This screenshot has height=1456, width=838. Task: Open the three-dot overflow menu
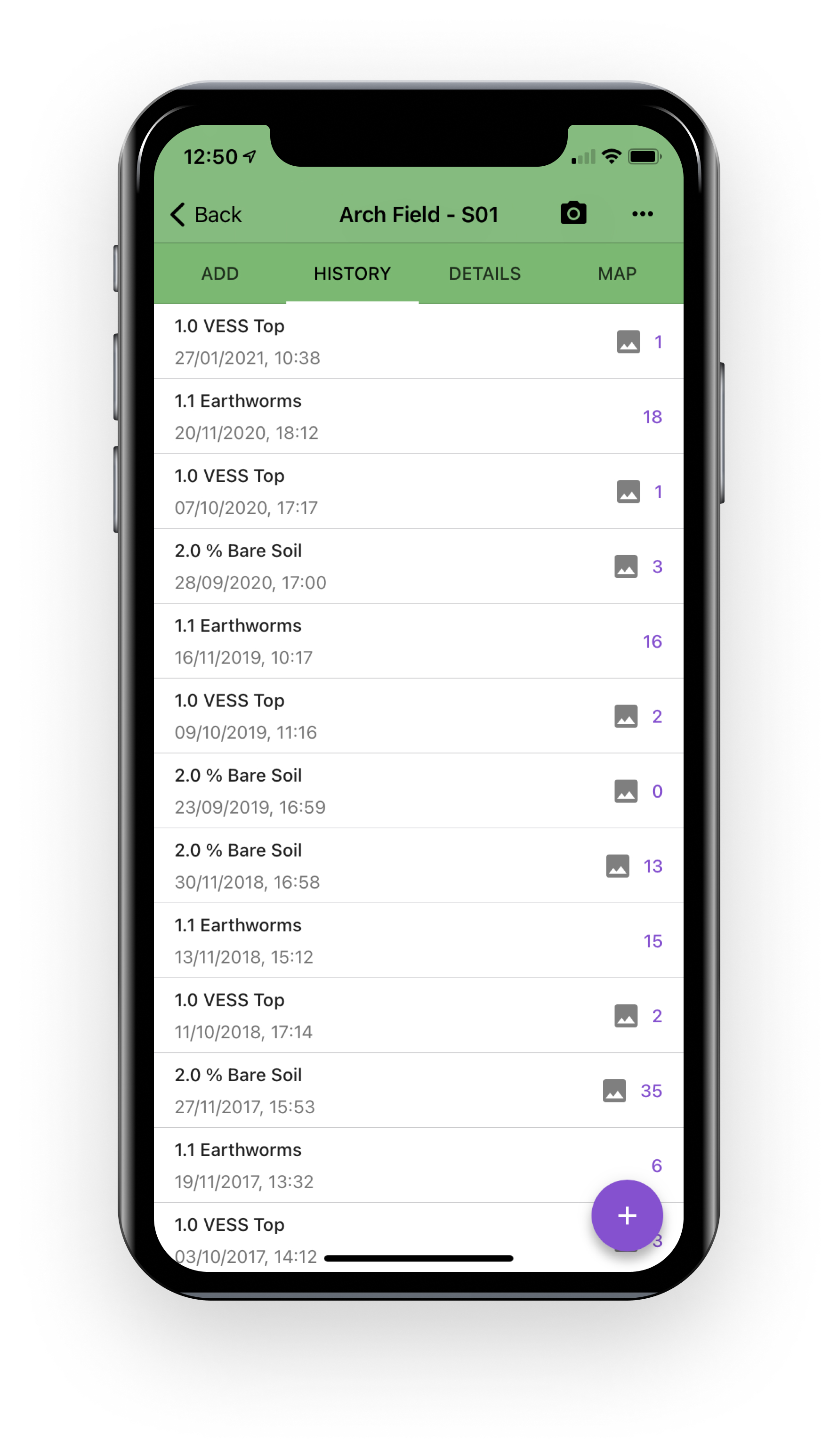(x=642, y=214)
